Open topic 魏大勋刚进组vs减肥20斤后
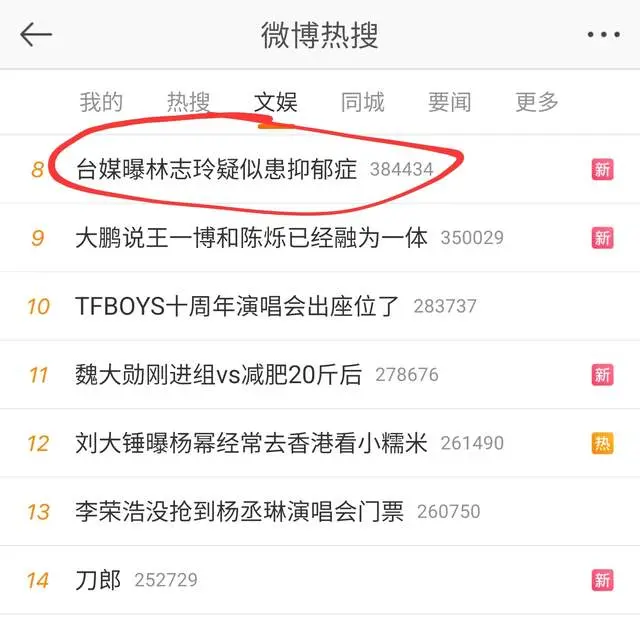640x617 pixels. pos(220,374)
